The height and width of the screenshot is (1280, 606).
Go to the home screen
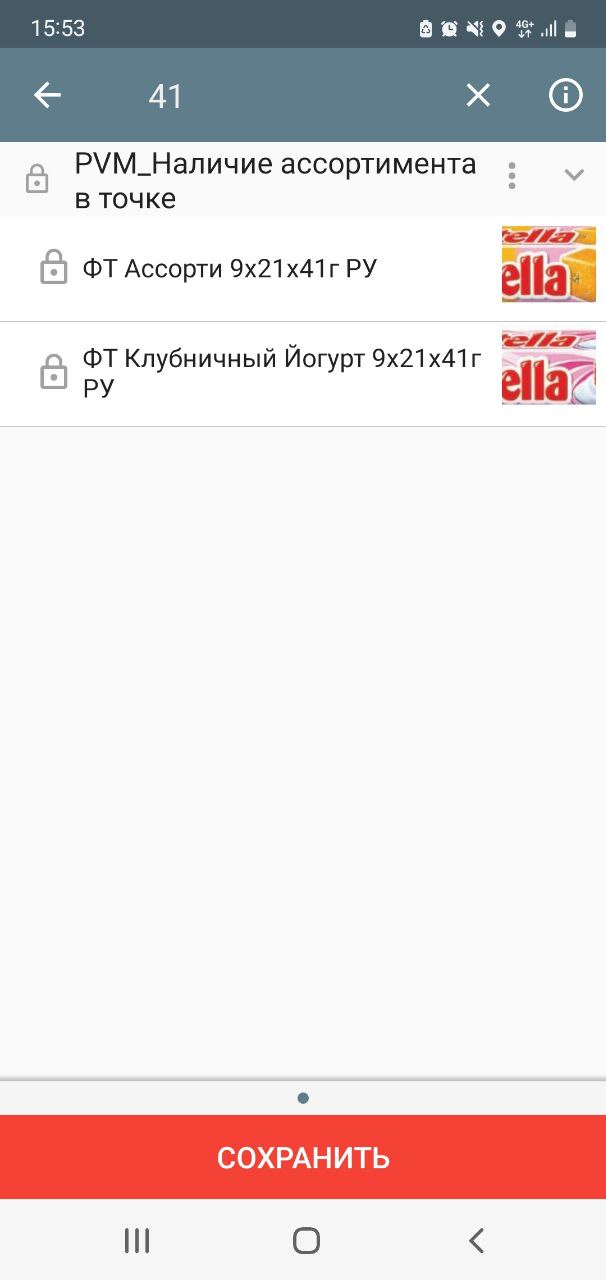306,1241
